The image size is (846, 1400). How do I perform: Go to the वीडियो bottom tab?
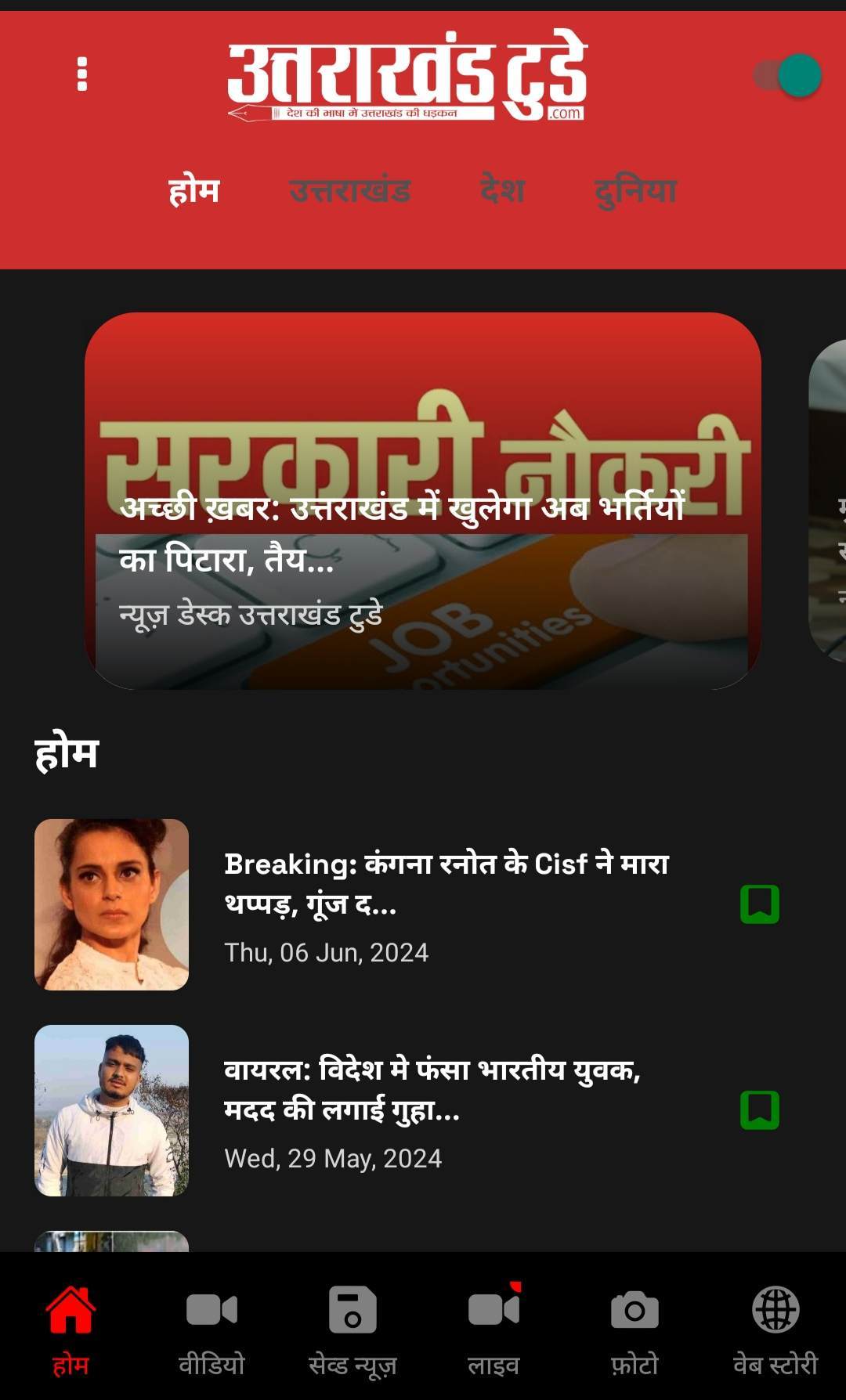(x=211, y=1329)
